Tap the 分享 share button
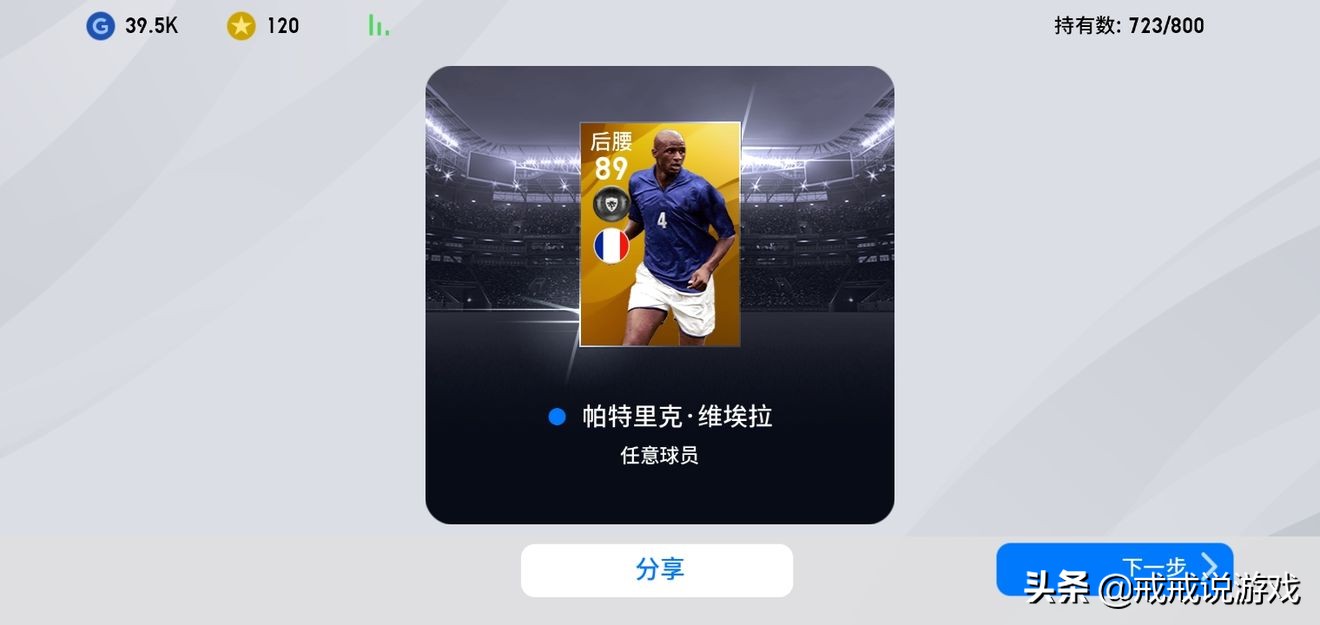1320x625 pixels. point(657,570)
